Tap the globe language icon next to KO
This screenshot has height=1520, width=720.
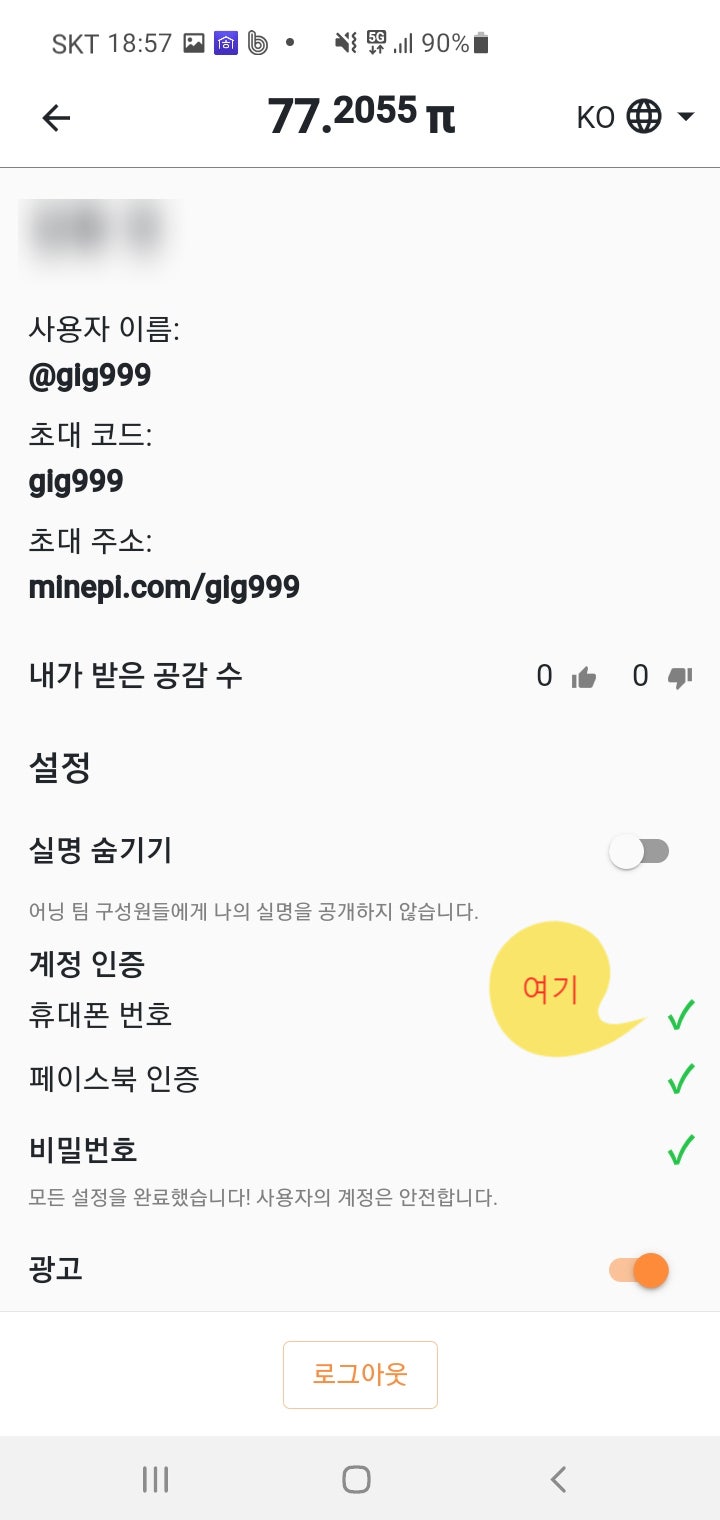tap(643, 116)
